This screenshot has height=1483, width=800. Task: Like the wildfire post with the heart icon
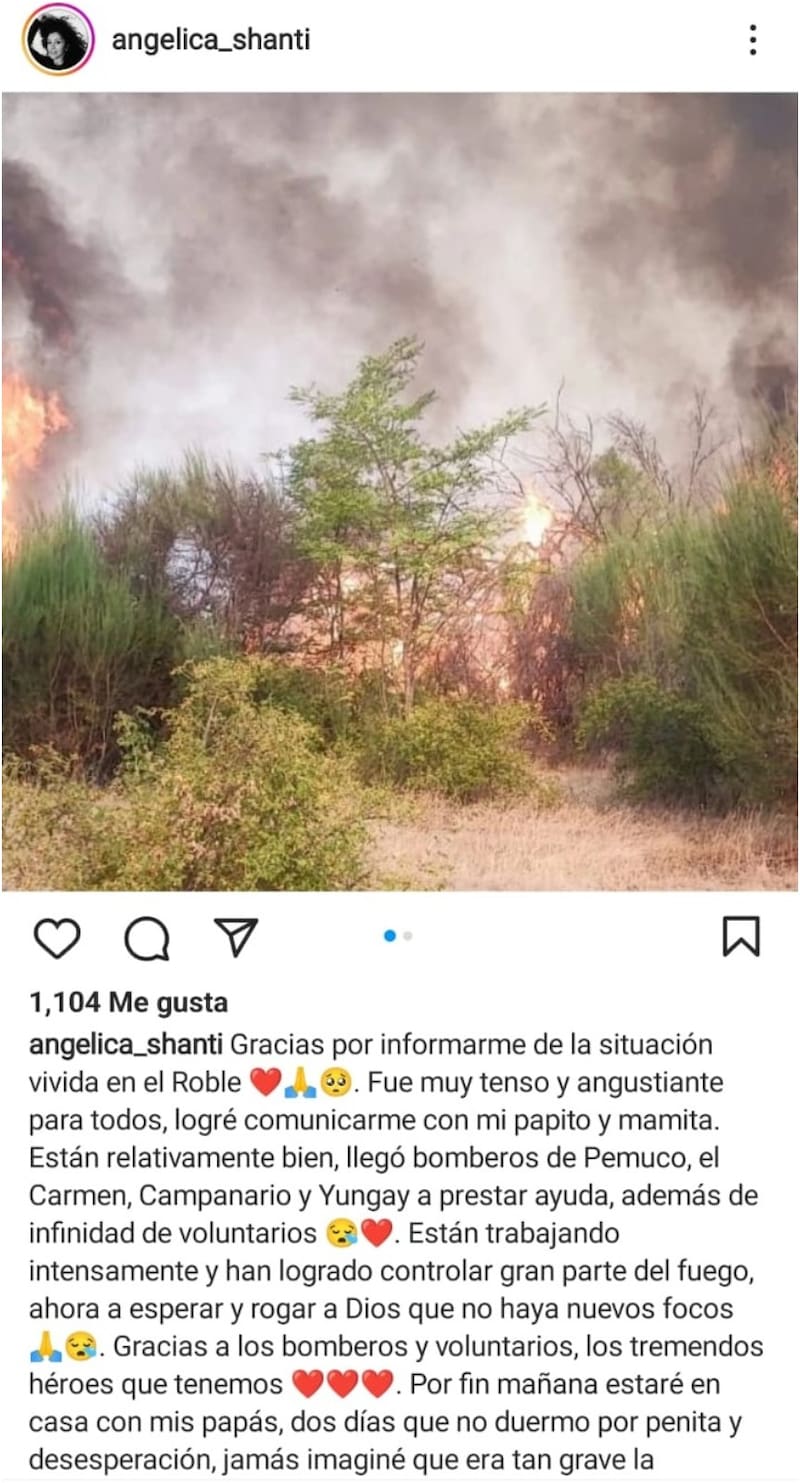(x=57, y=938)
